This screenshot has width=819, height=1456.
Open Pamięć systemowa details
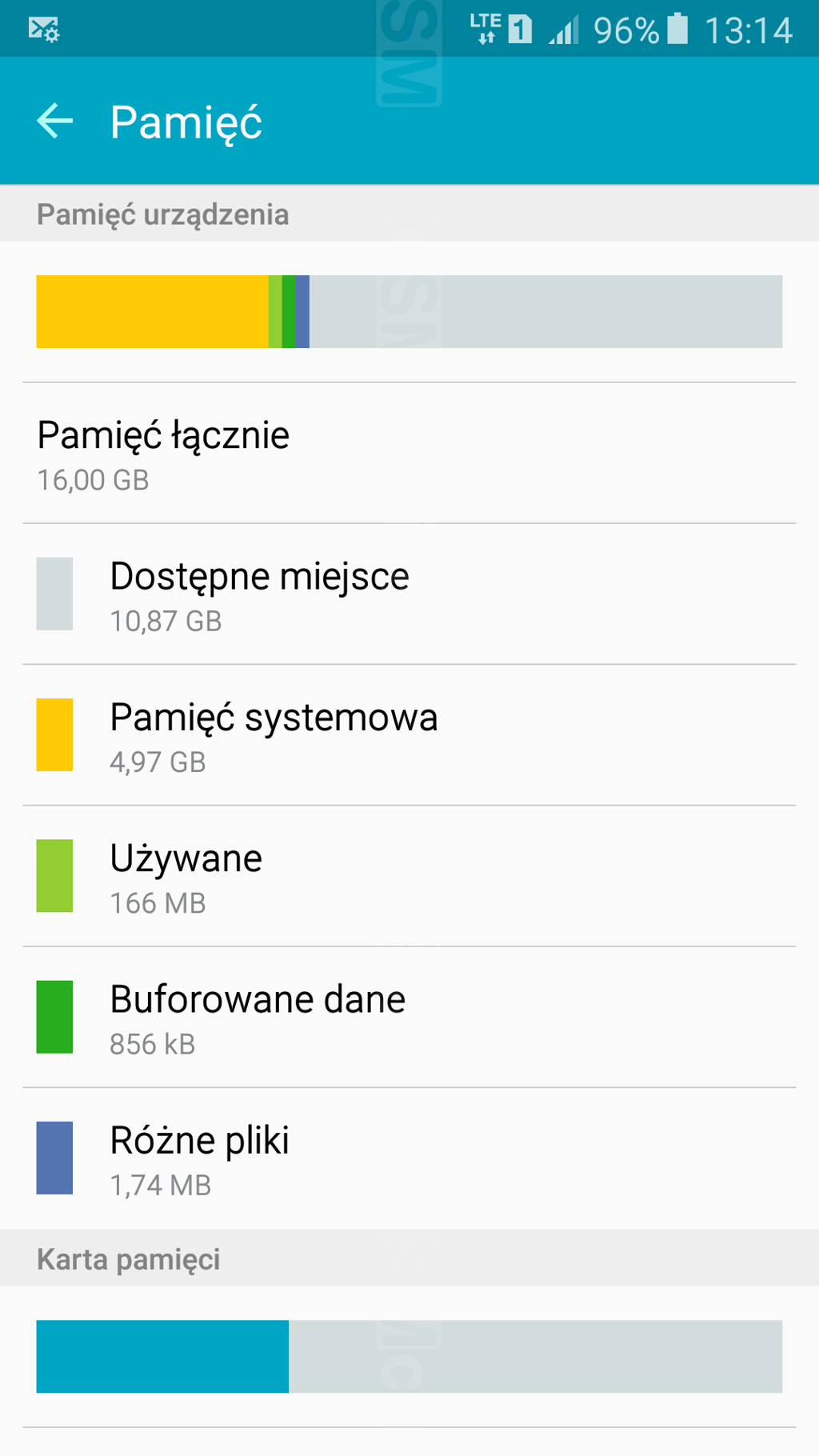pos(409,735)
